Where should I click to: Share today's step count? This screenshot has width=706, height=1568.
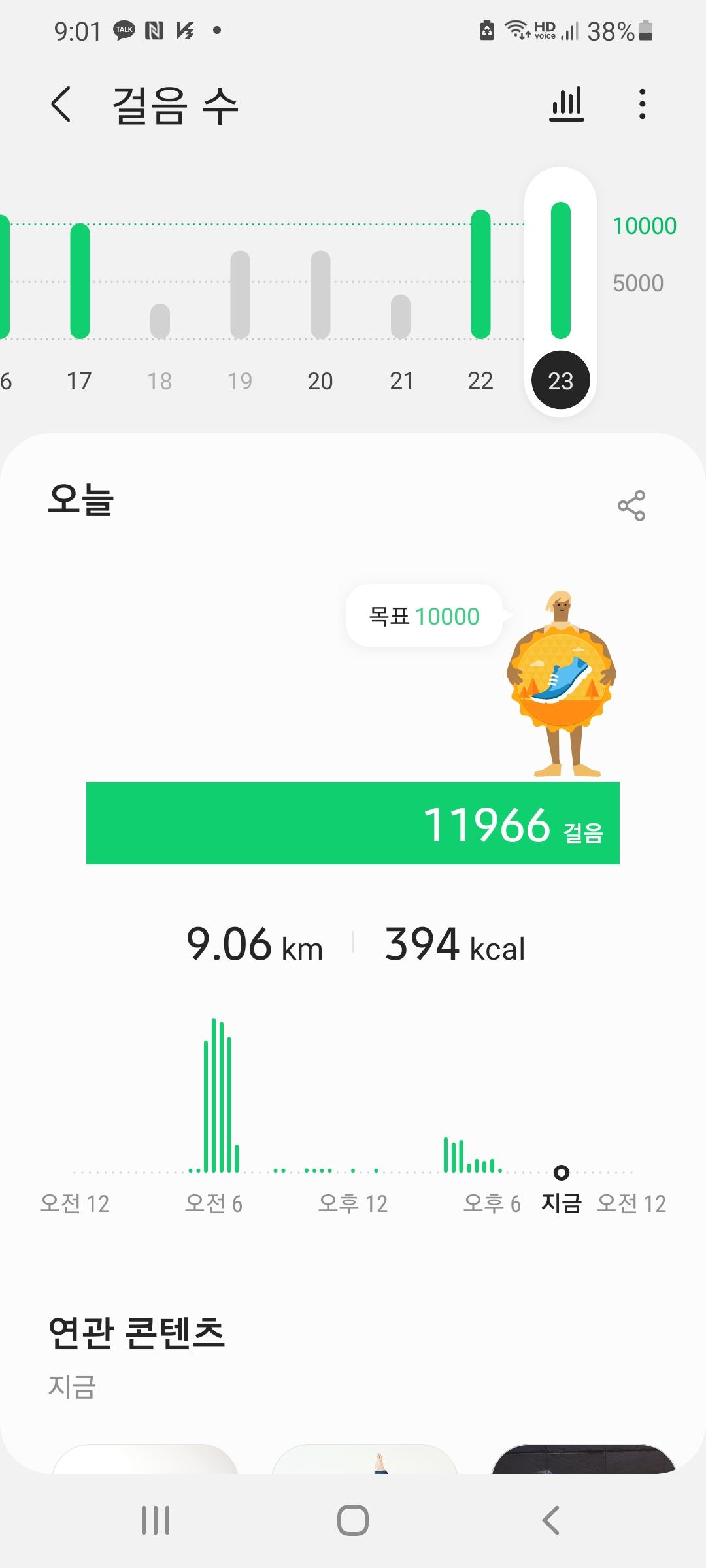(x=631, y=506)
